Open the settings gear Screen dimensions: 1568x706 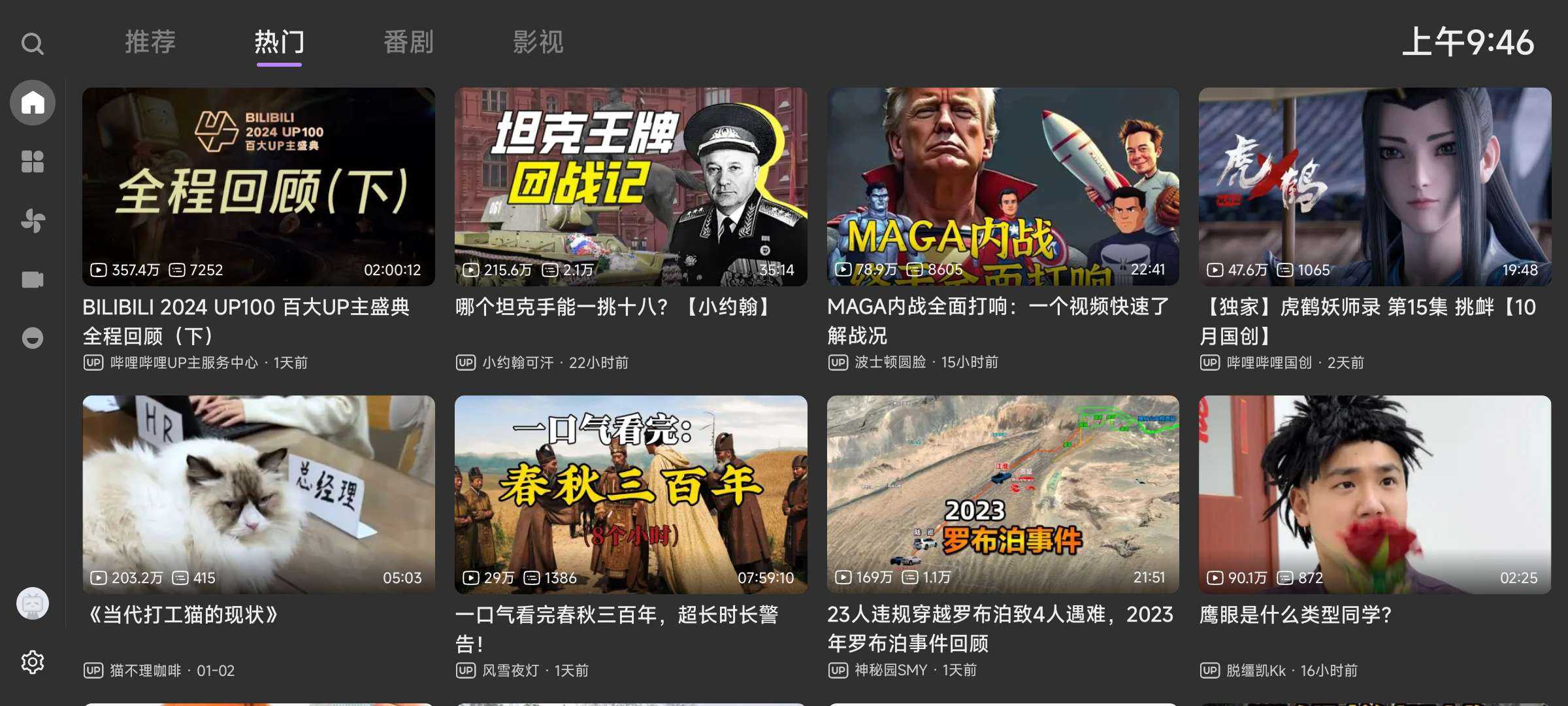[x=33, y=662]
